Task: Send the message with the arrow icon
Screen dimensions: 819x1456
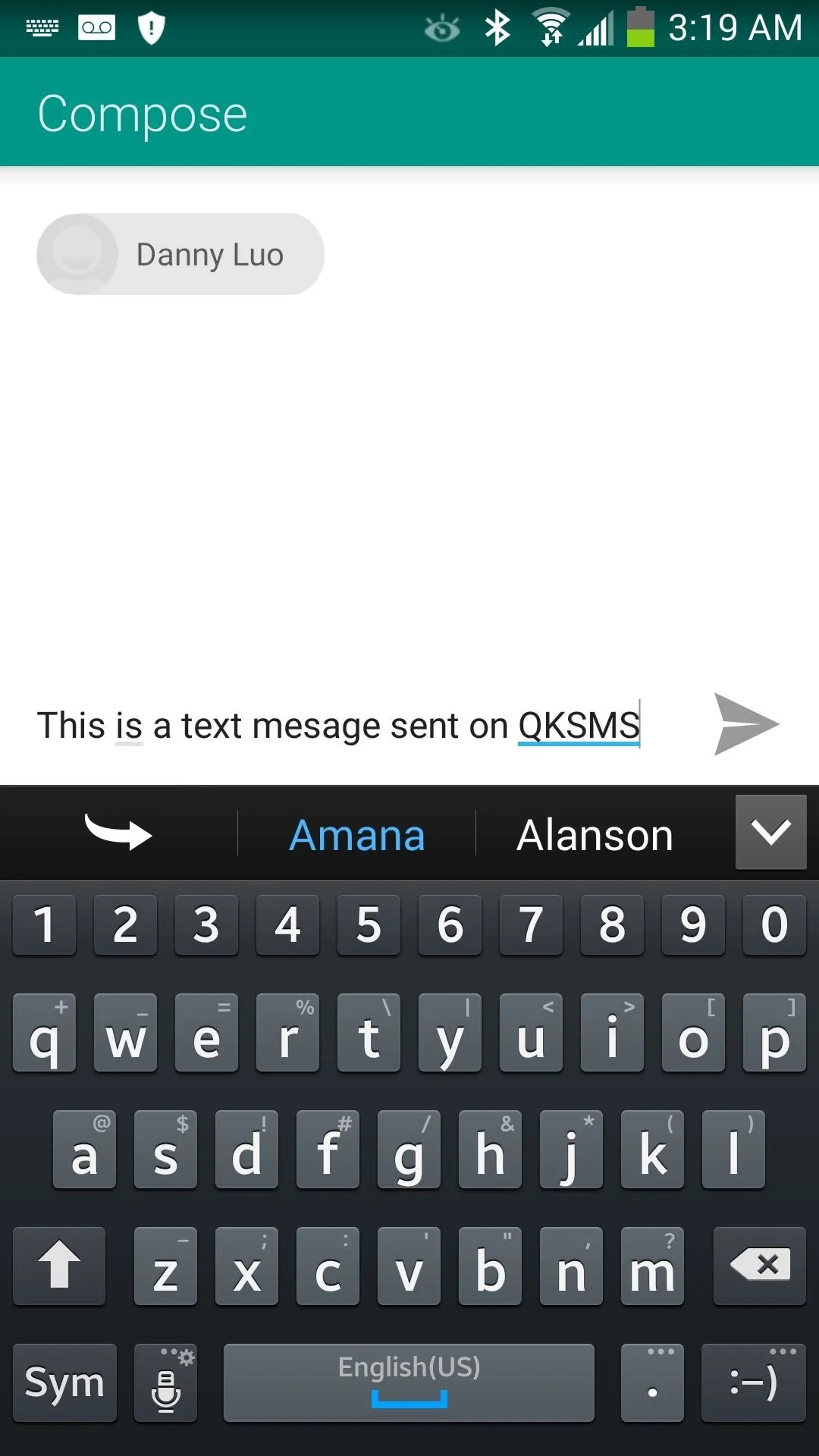Action: pyautogui.click(x=746, y=724)
